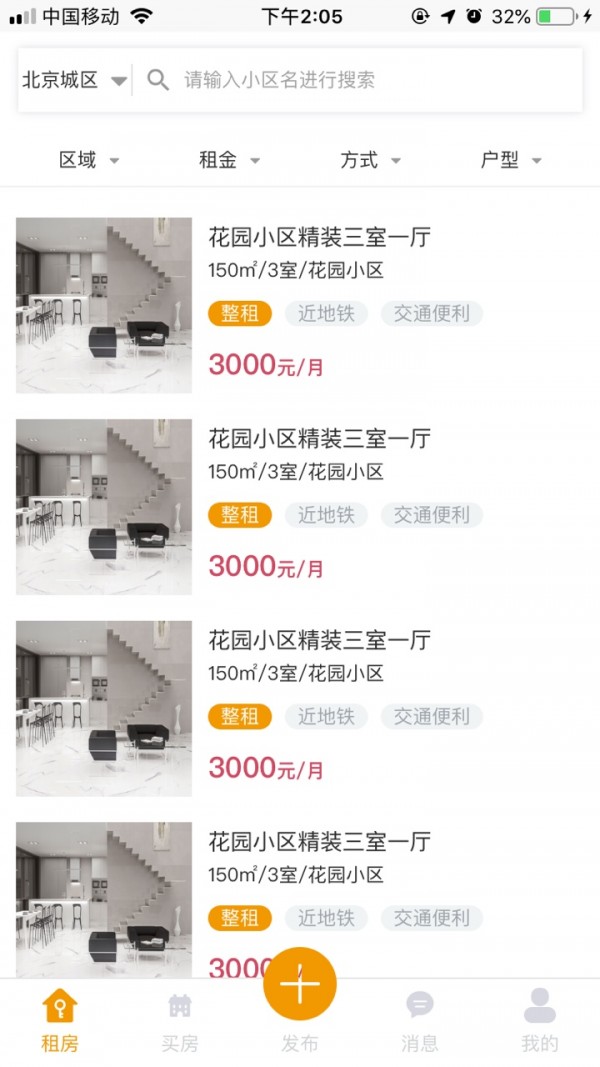The image size is (600, 1067).
Task: Go to the 我的 tab
Action: [540, 1020]
